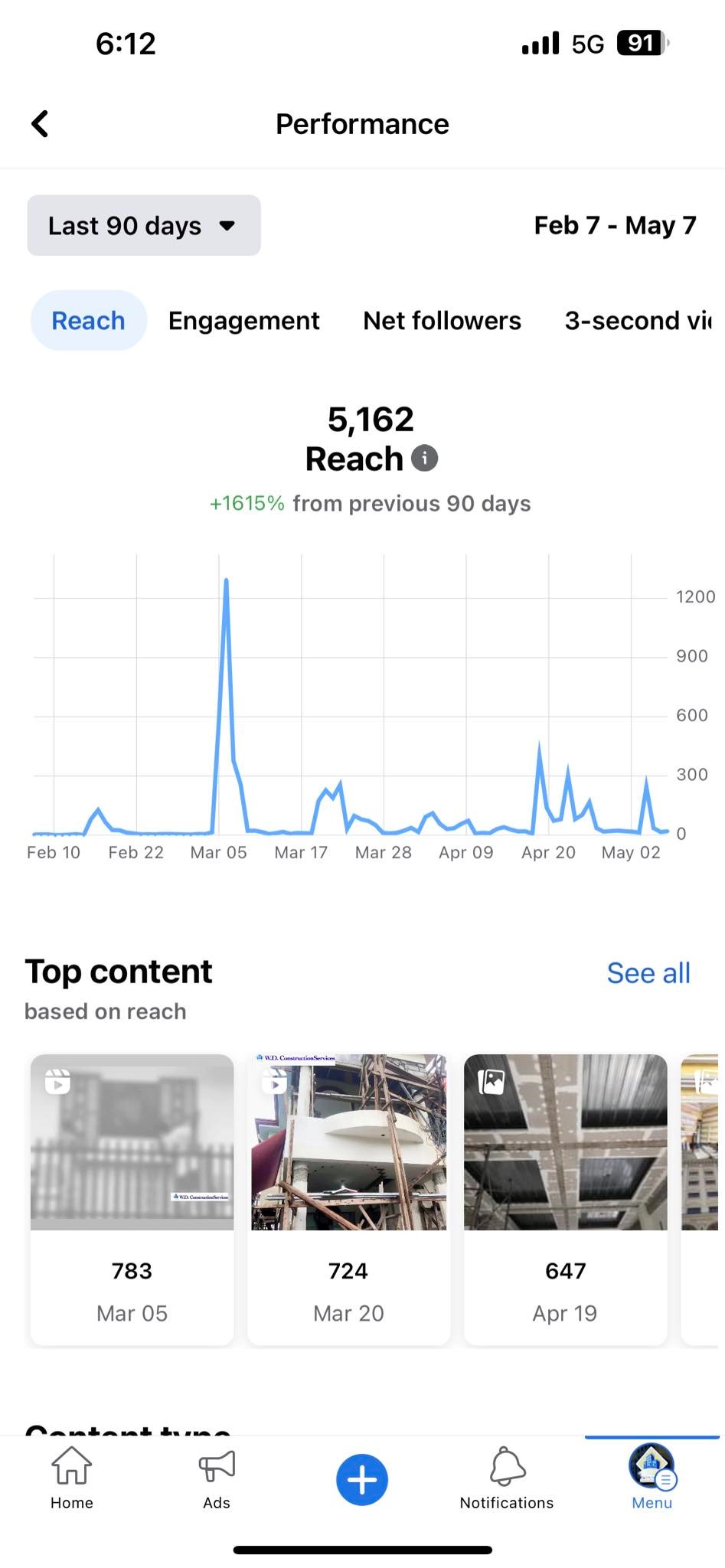Go back from the Performance screen
This screenshot has height=1568, width=725.
[x=40, y=124]
